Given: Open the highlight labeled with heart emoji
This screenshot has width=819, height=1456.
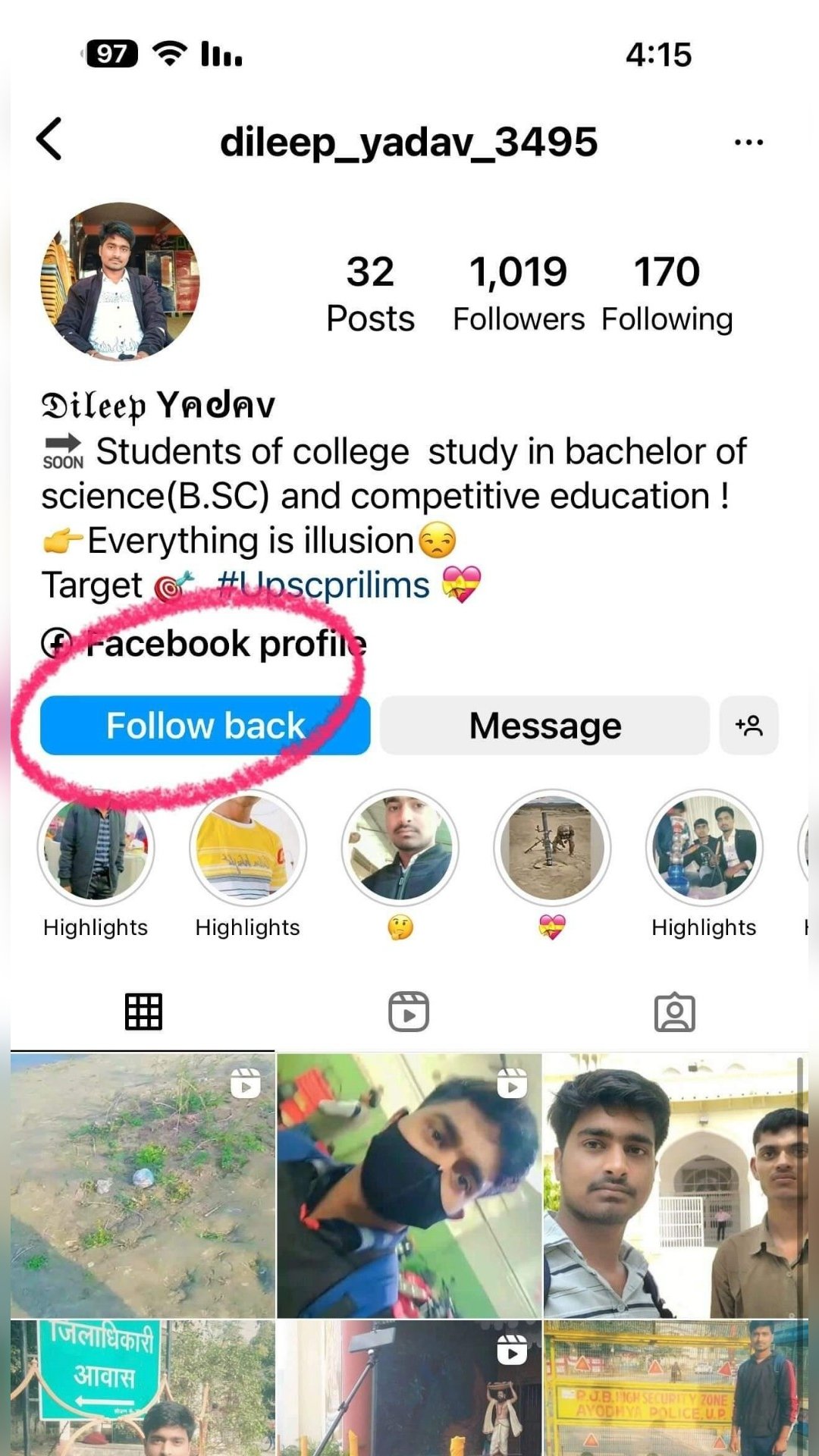Looking at the screenshot, I should 552,848.
